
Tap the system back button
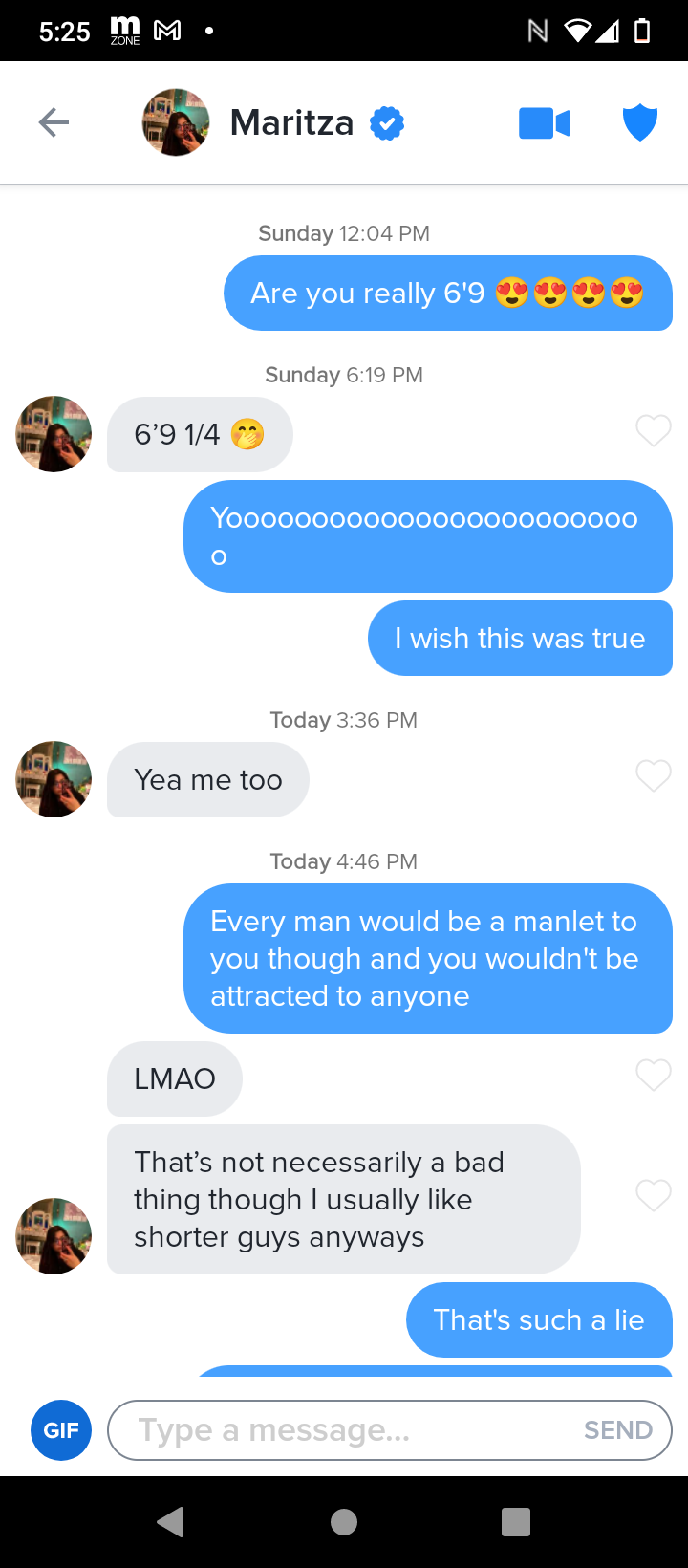(171, 1522)
